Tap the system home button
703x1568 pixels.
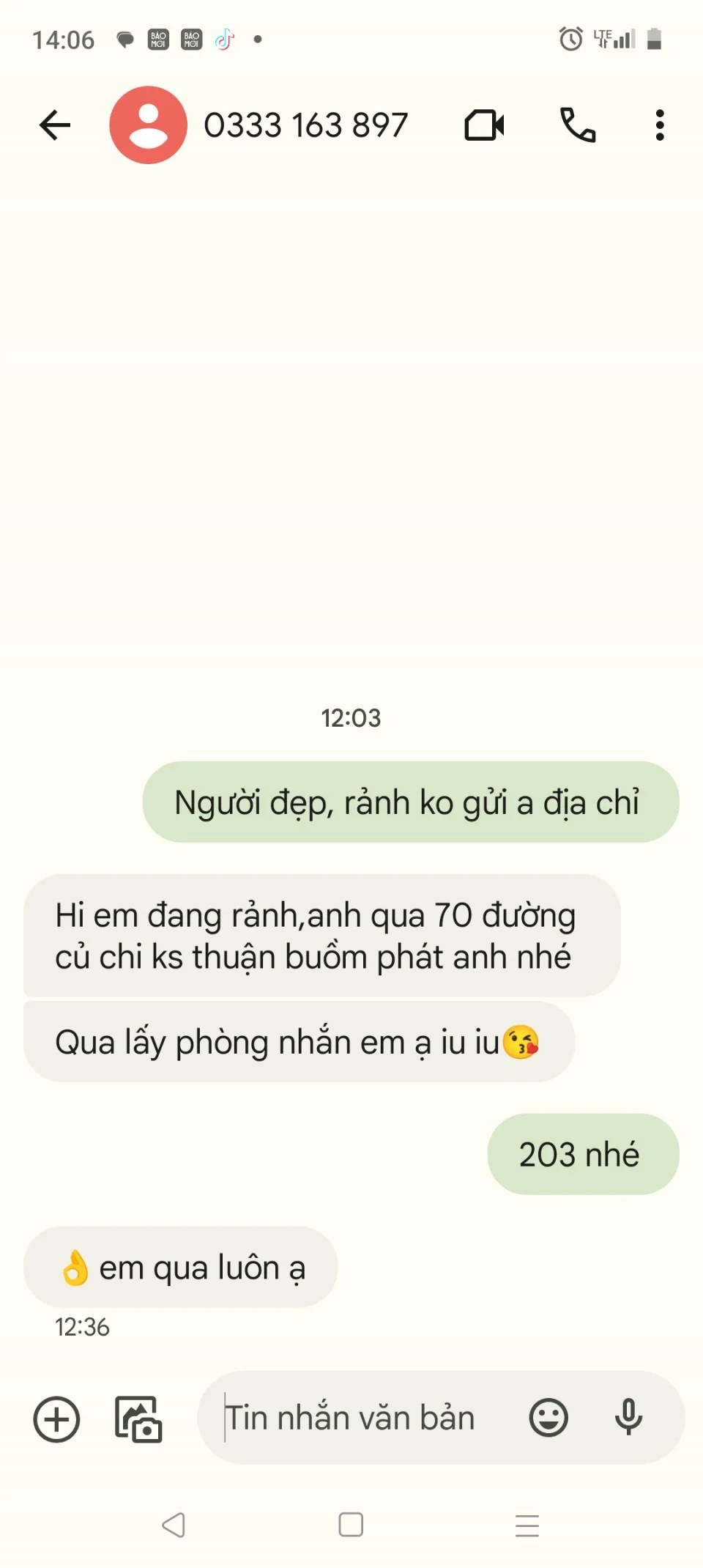[x=351, y=1525]
